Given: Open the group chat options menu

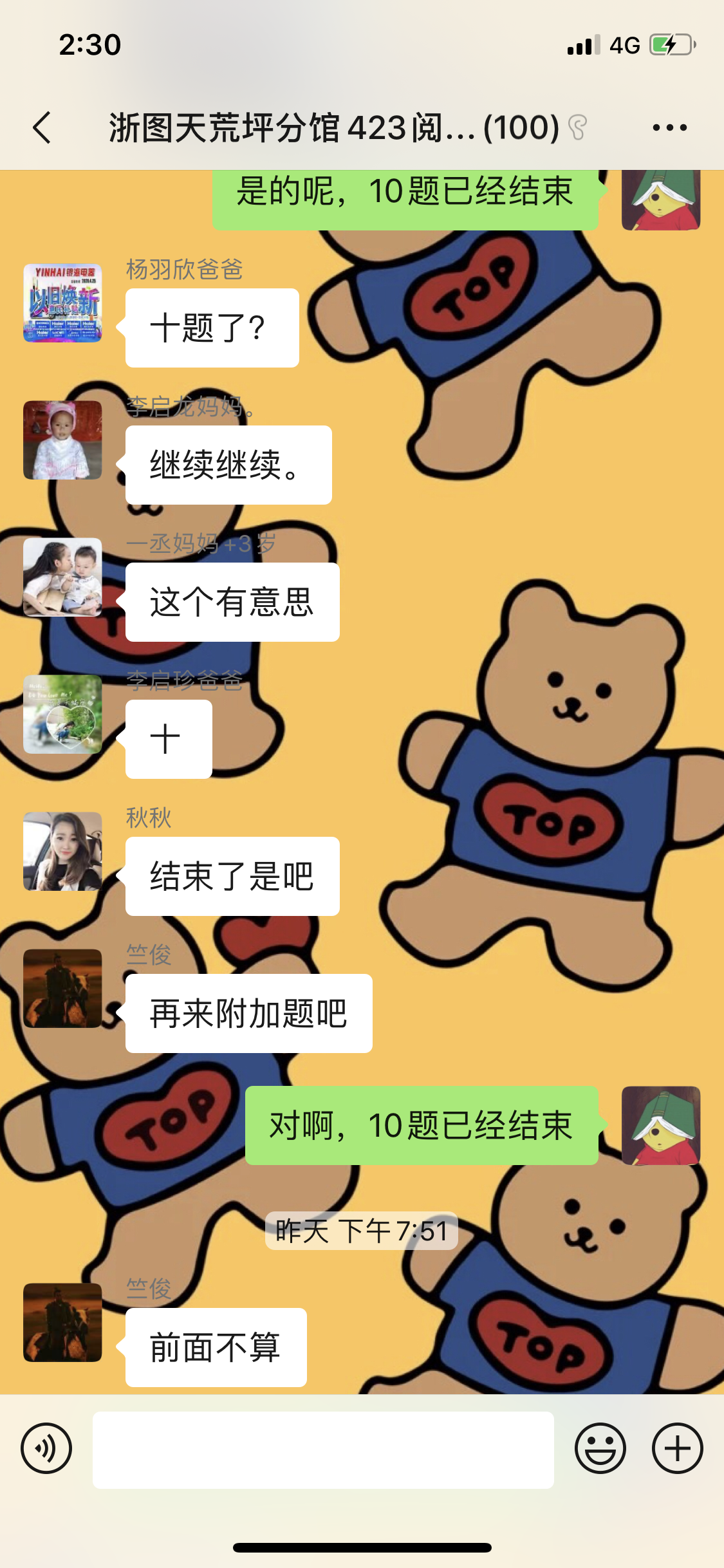Looking at the screenshot, I should tap(669, 127).
